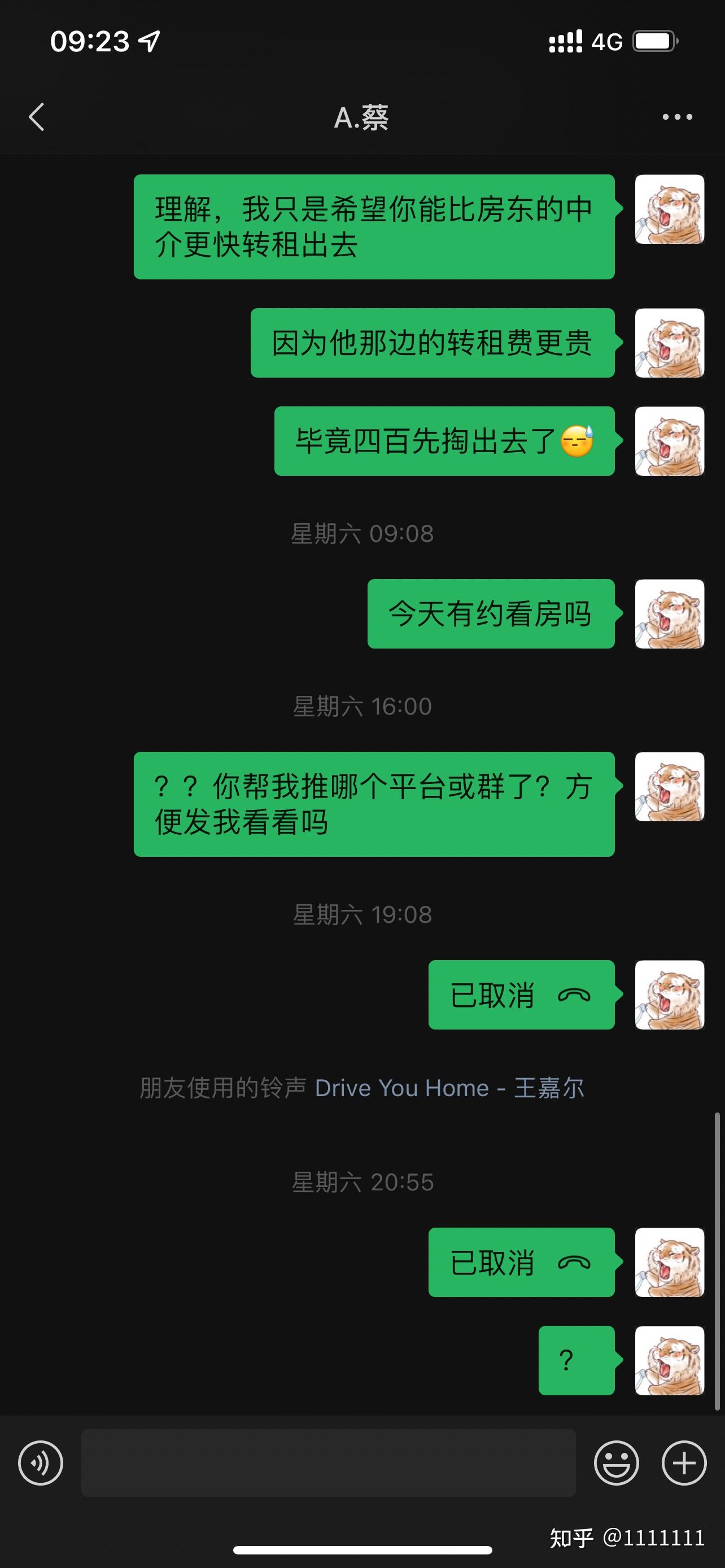The height and width of the screenshot is (1568, 725).
Task: Open the emoji sticker panel
Action: (x=616, y=1462)
